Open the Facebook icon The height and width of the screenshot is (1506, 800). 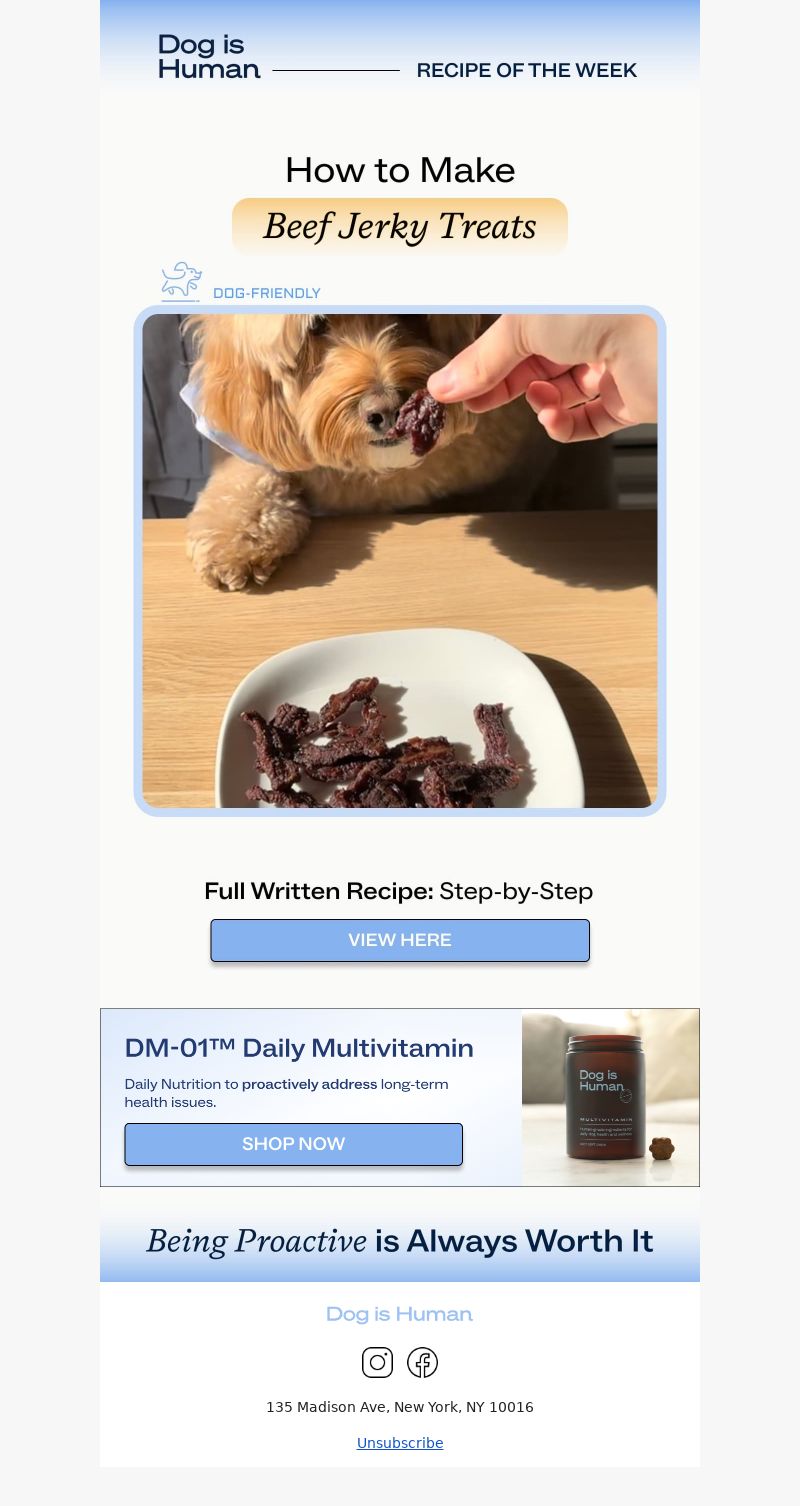point(422,1362)
